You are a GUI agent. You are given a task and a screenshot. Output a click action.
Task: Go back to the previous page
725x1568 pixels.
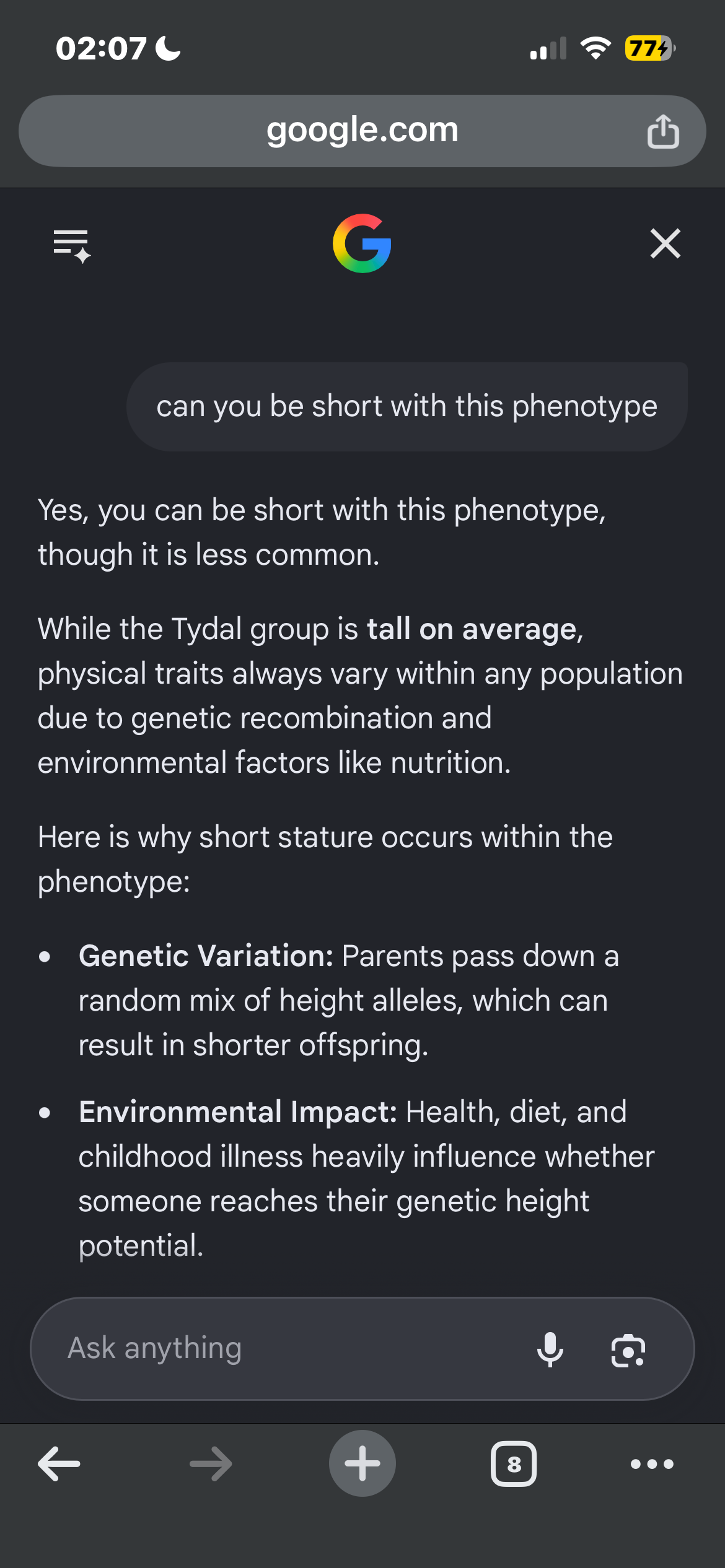[x=59, y=1463]
